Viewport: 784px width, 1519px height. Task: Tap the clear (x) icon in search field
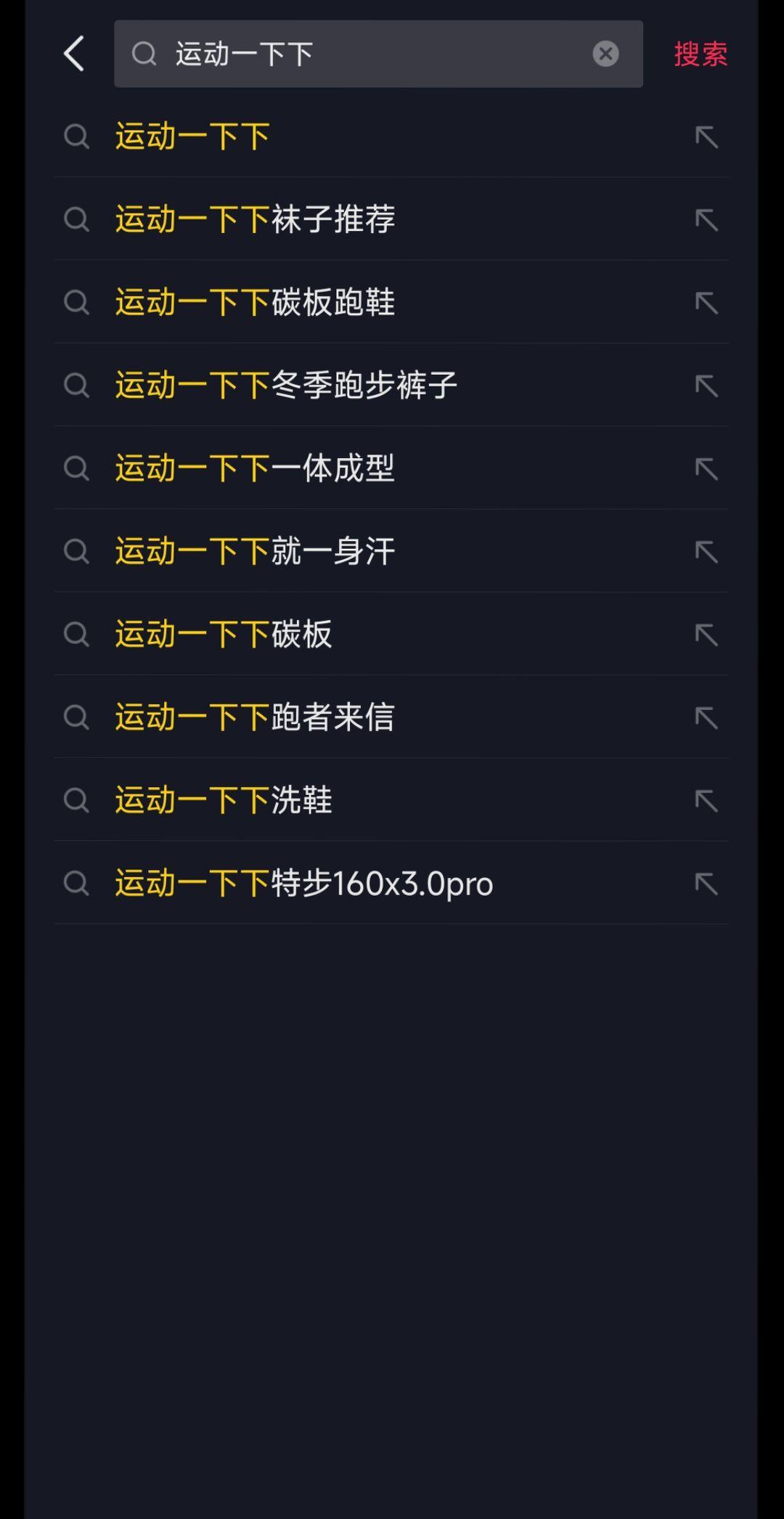tap(605, 54)
